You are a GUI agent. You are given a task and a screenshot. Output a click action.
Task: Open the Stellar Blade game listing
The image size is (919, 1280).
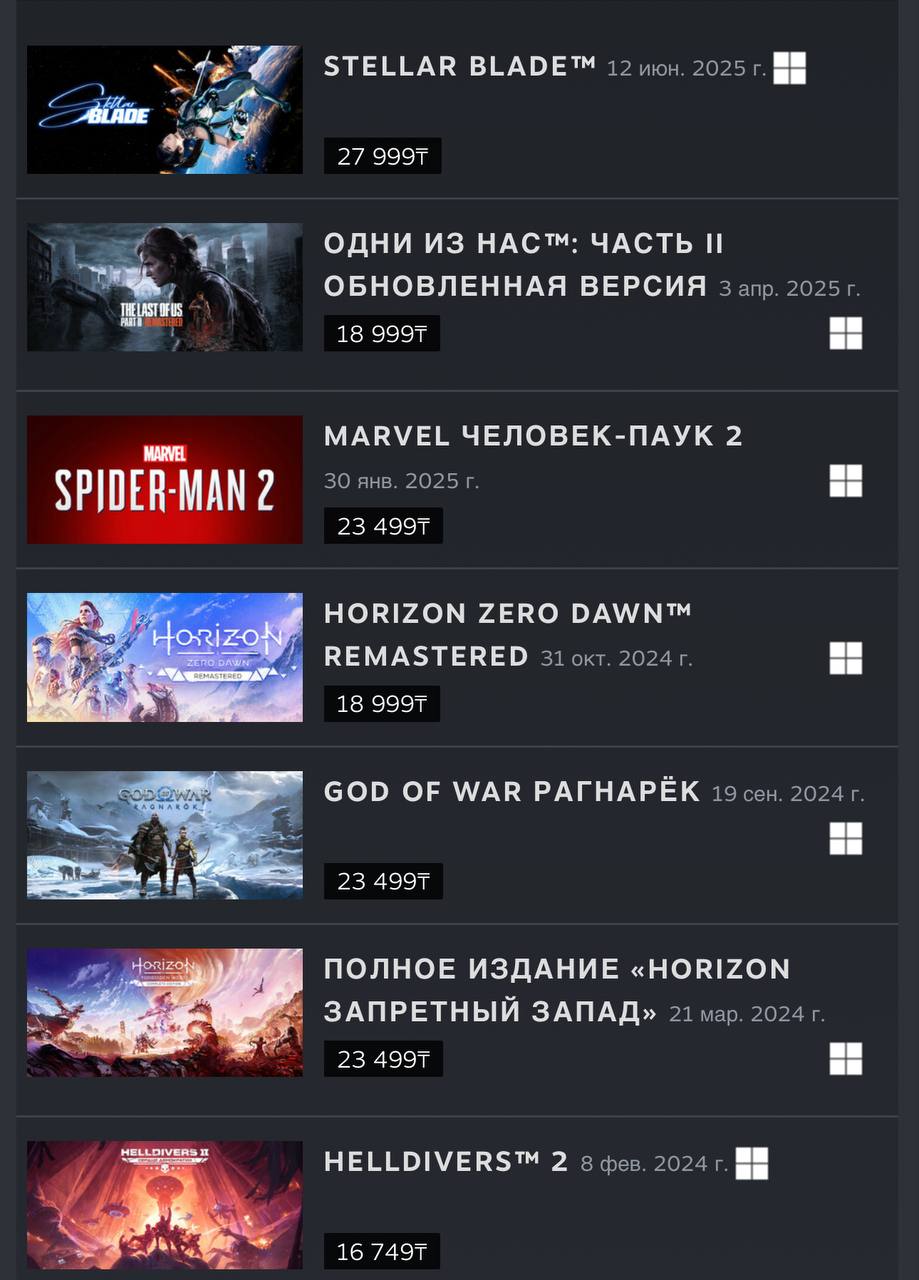(459, 68)
